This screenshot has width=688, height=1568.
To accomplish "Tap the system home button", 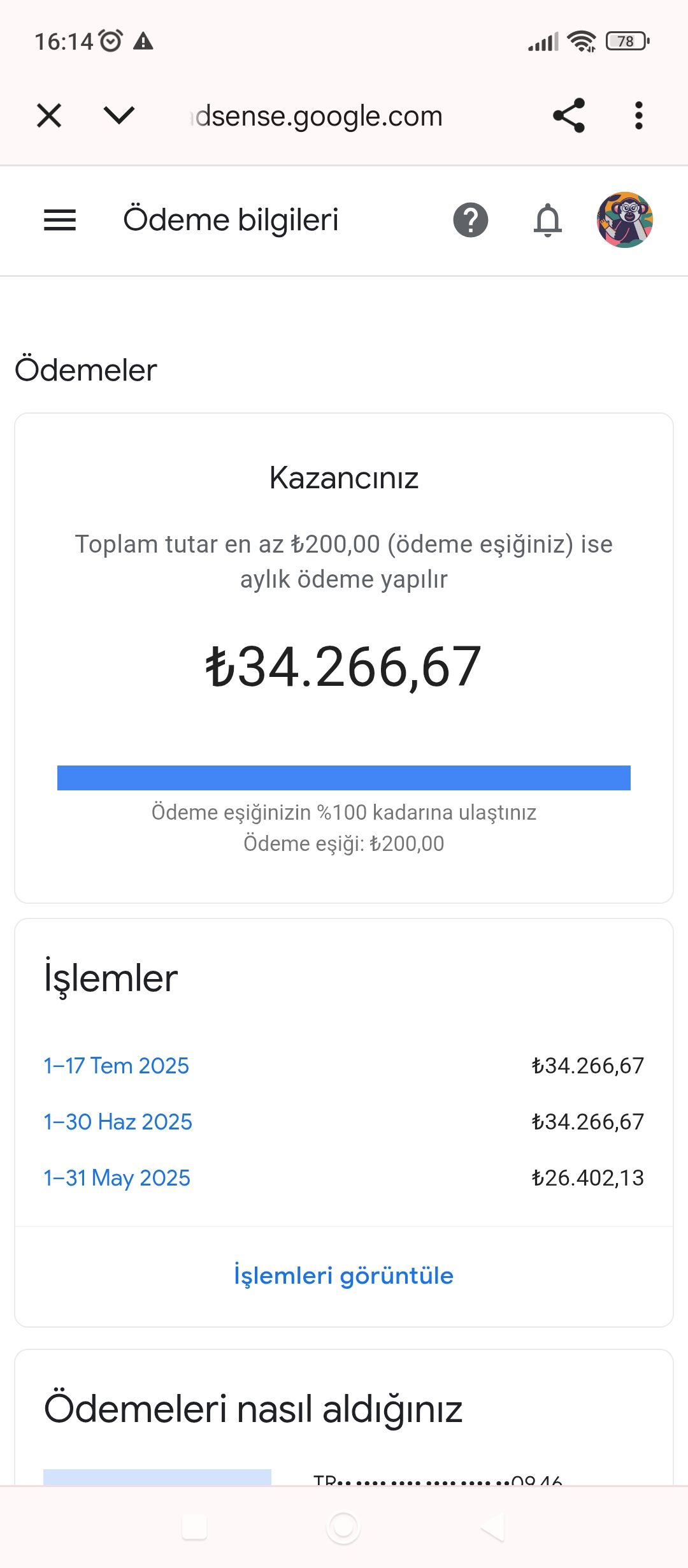I will [344, 1528].
